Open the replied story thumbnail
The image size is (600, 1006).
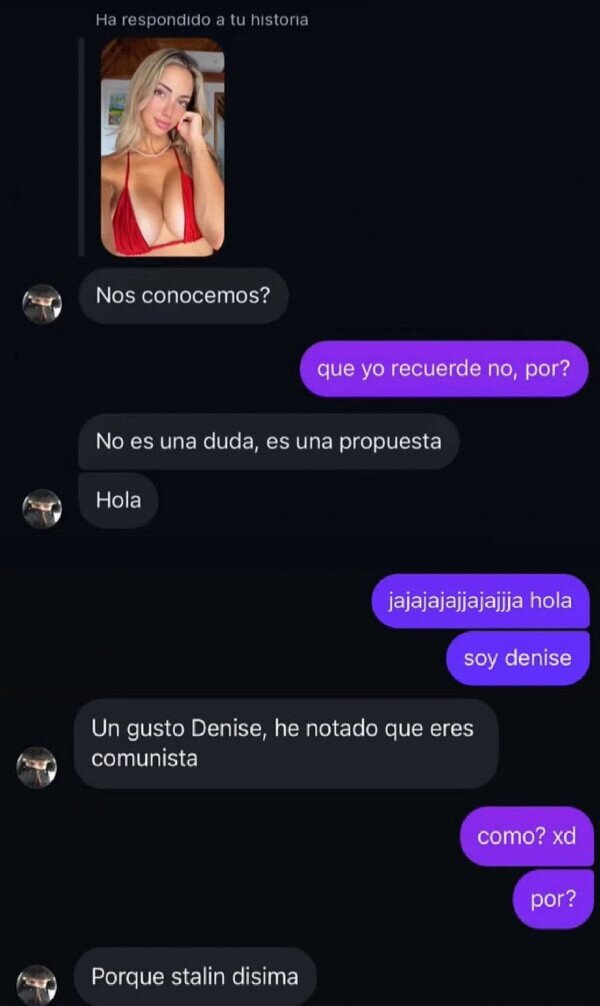pos(162,147)
